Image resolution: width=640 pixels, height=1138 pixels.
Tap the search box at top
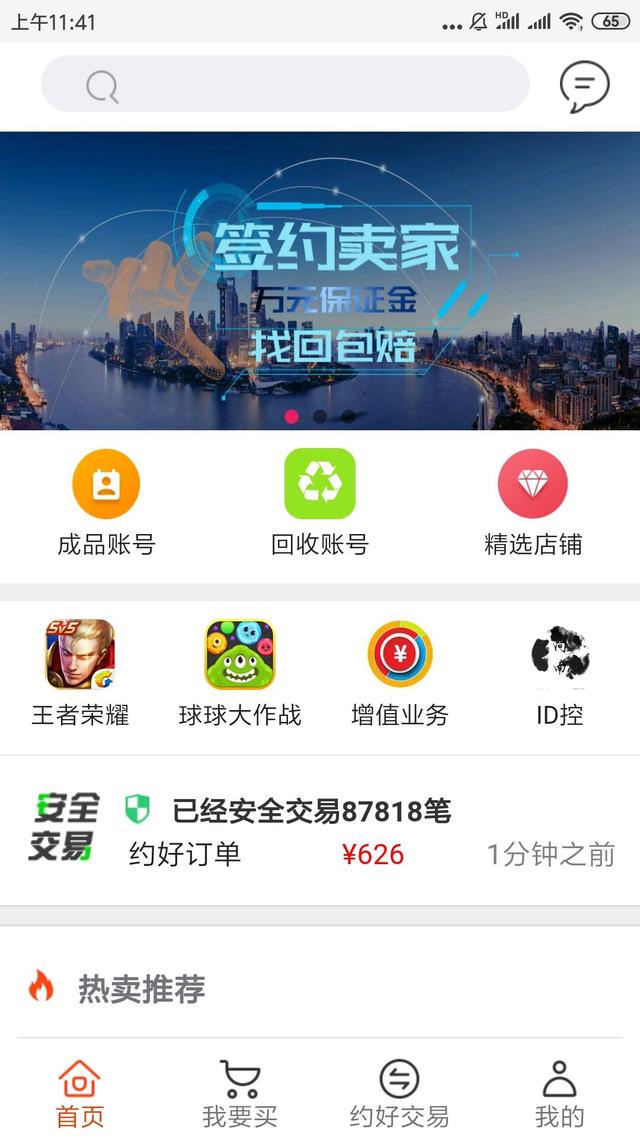pyautogui.click(x=285, y=85)
